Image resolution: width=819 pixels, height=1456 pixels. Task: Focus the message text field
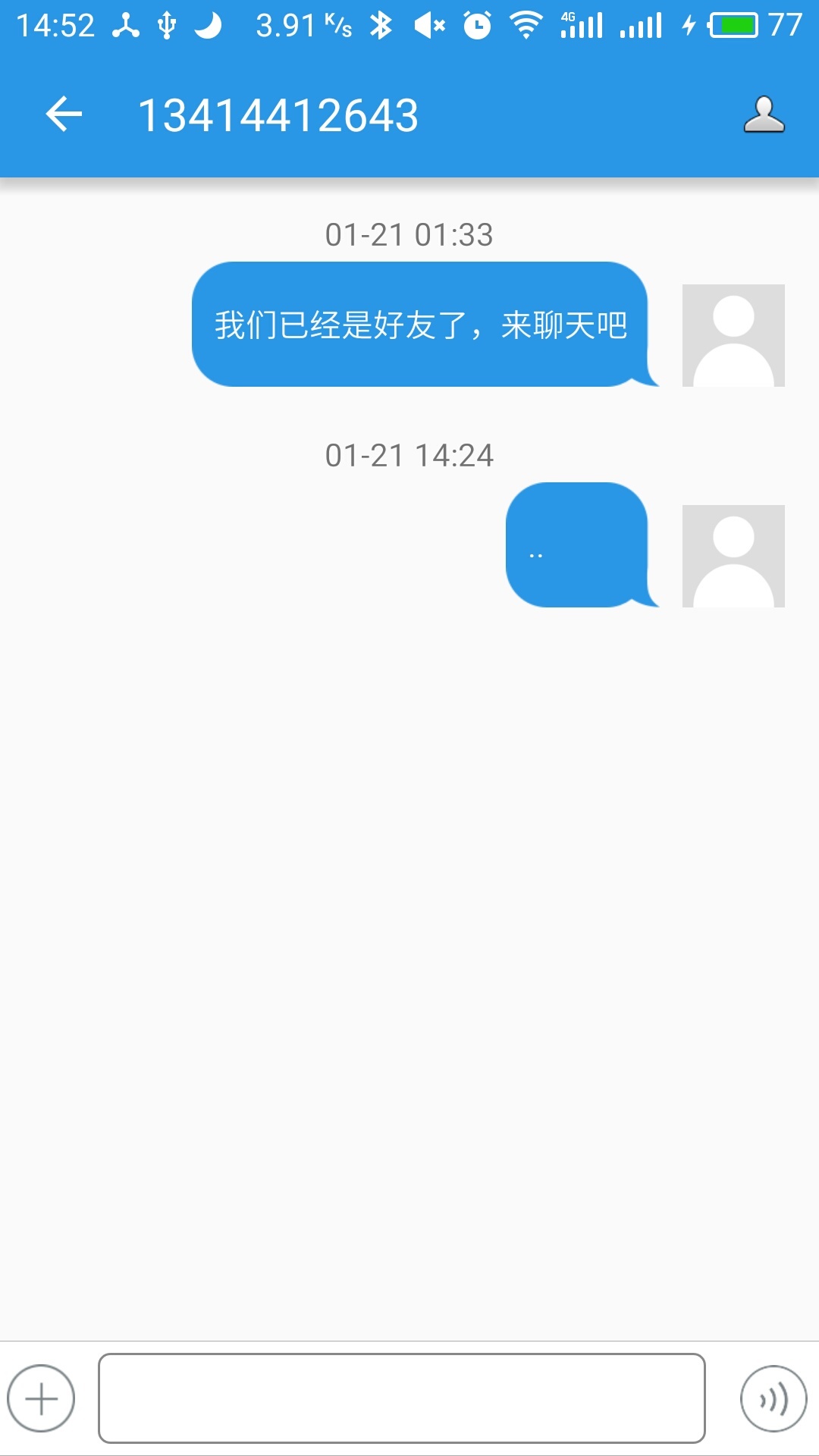(x=402, y=1398)
